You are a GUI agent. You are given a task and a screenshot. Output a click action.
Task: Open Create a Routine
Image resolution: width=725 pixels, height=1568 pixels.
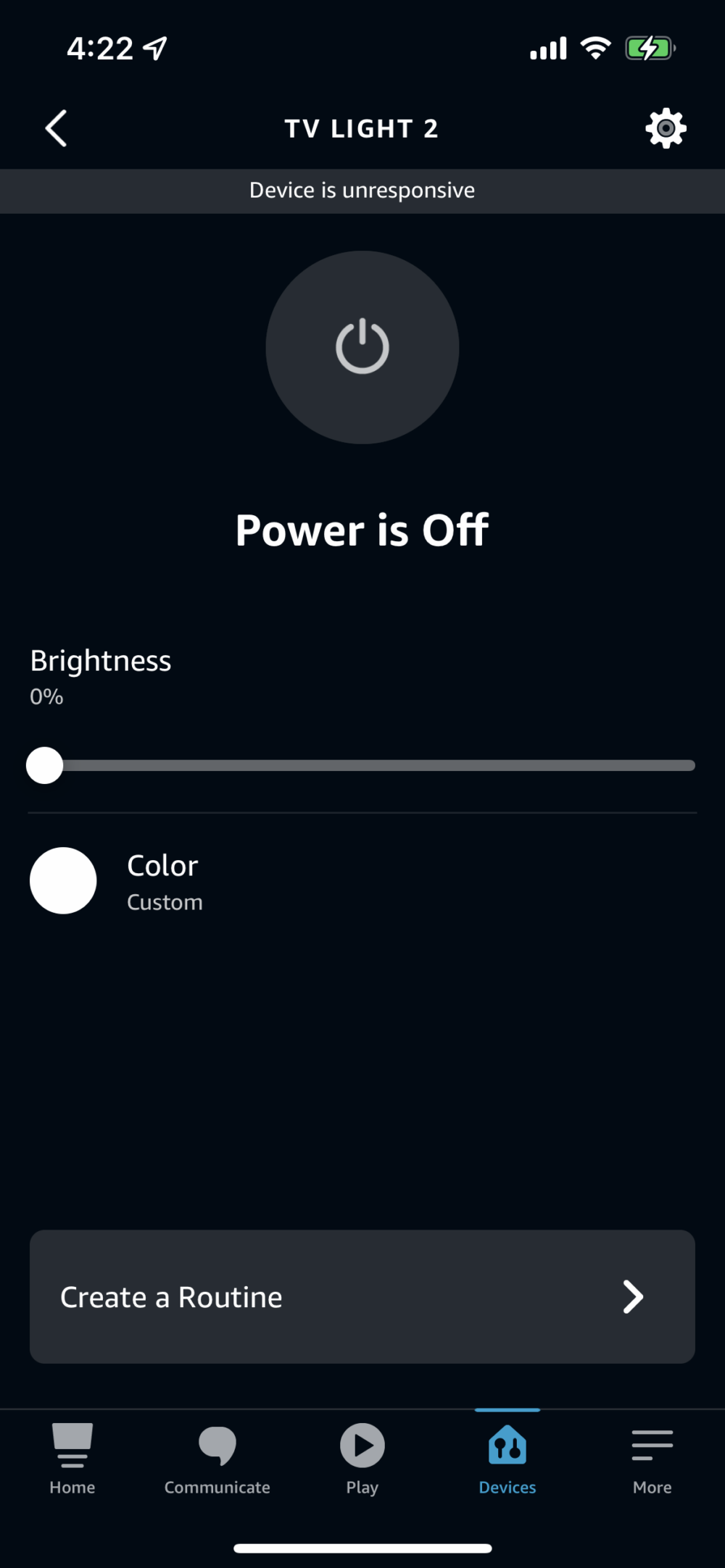362,1296
